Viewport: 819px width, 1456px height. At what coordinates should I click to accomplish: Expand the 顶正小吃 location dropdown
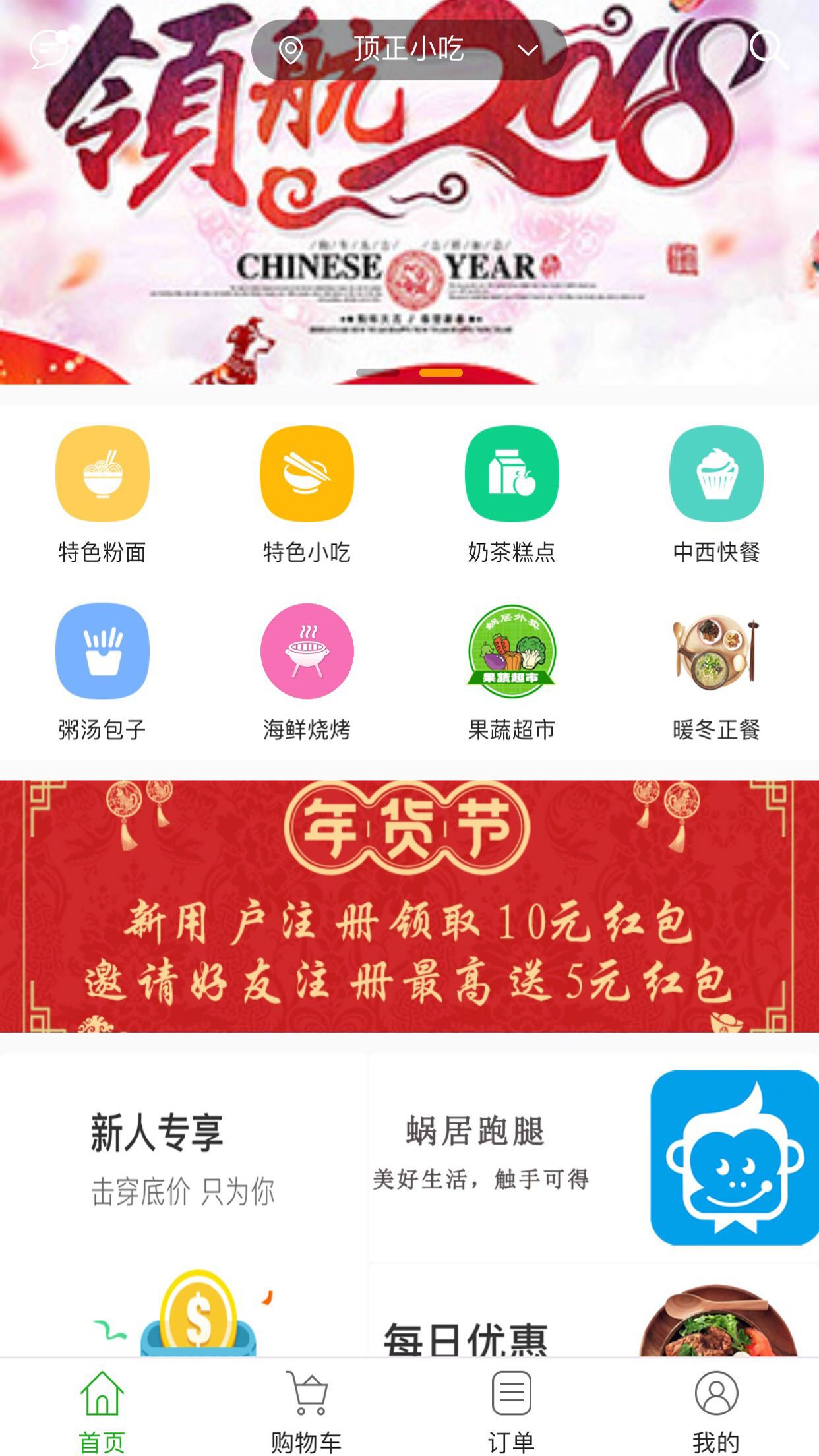click(x=409, y=50)
